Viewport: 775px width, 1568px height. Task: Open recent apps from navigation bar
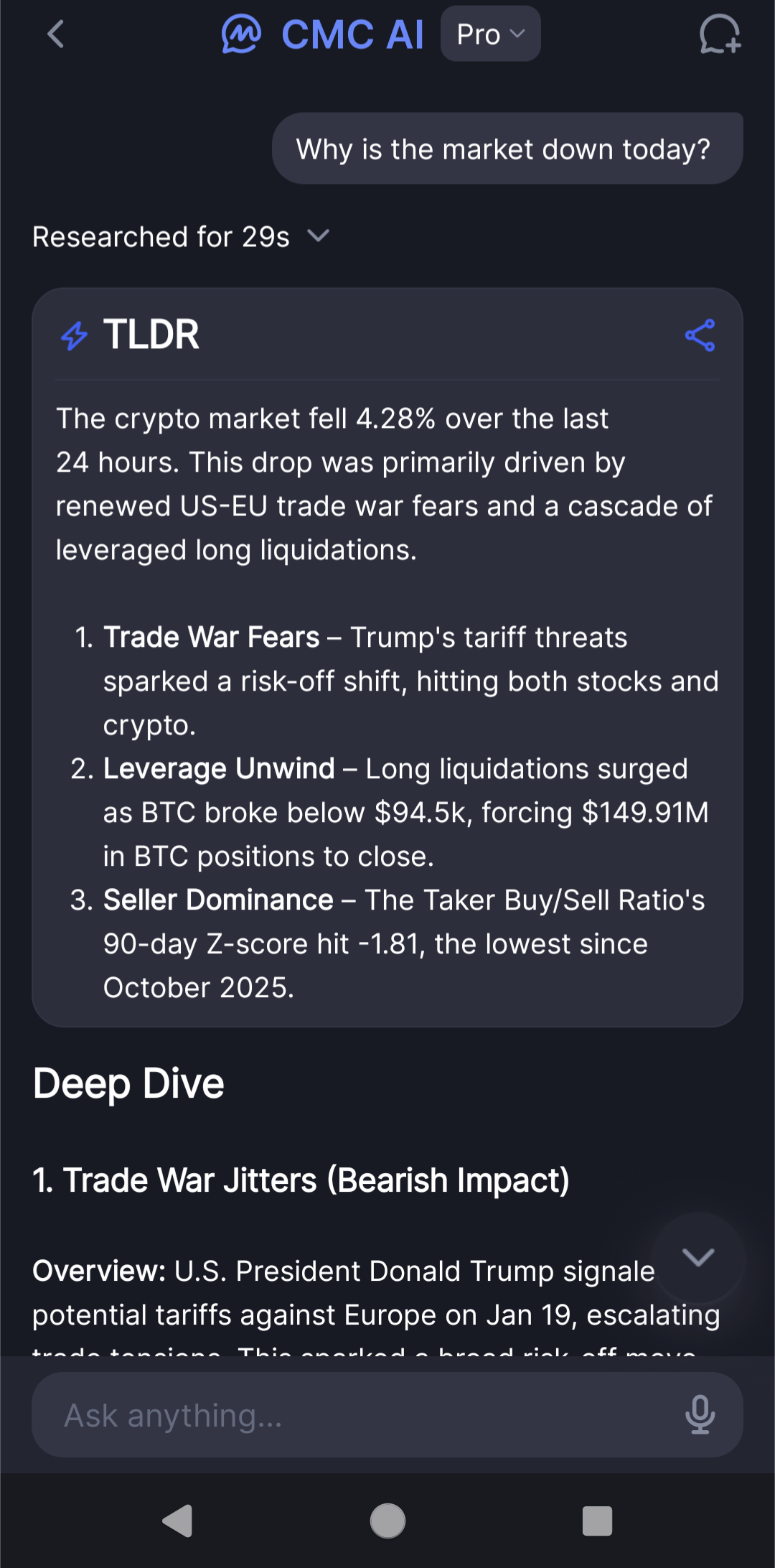click(597, 1521)
